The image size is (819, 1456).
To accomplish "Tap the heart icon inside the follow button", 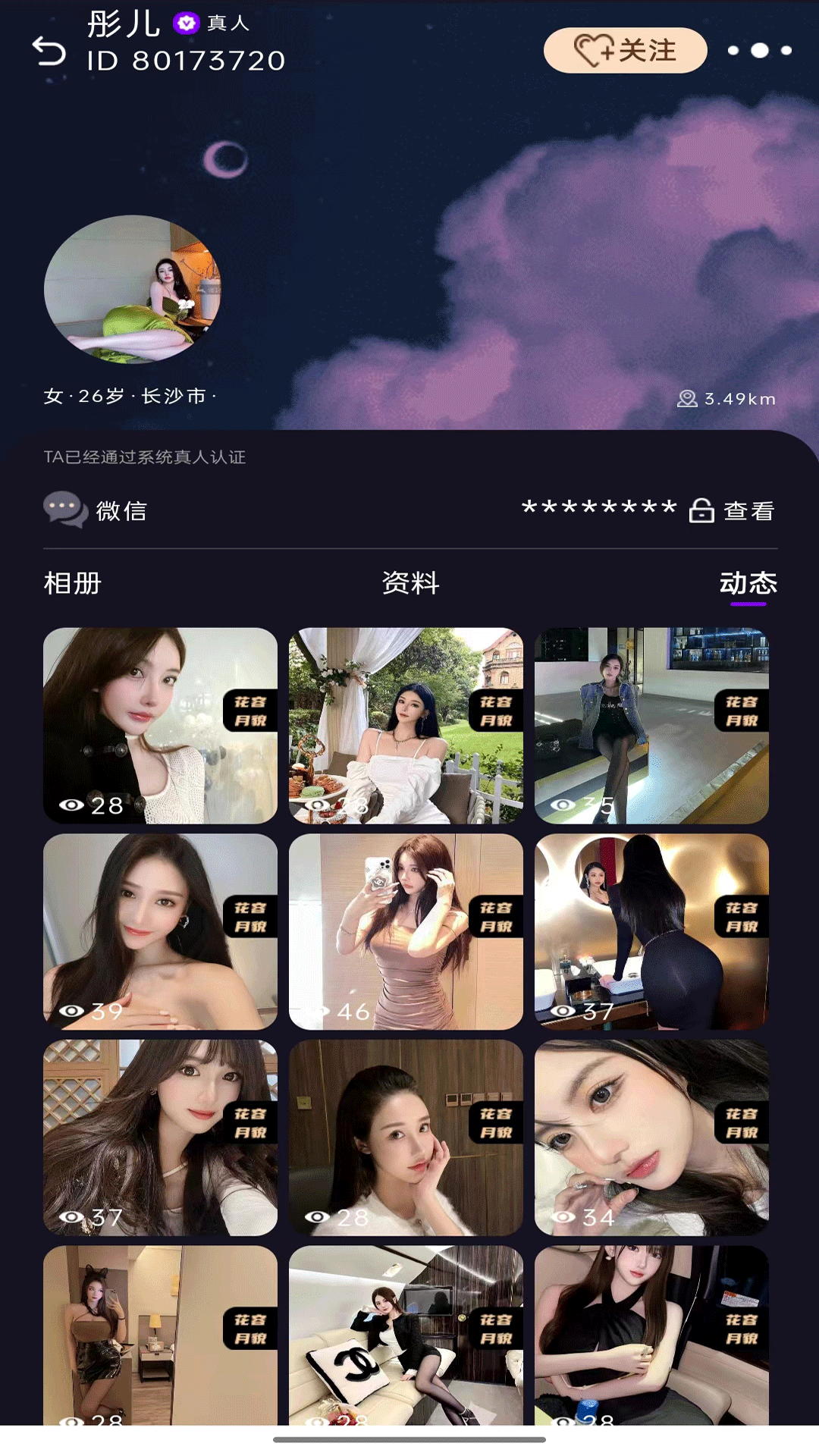I will (591, 52).
